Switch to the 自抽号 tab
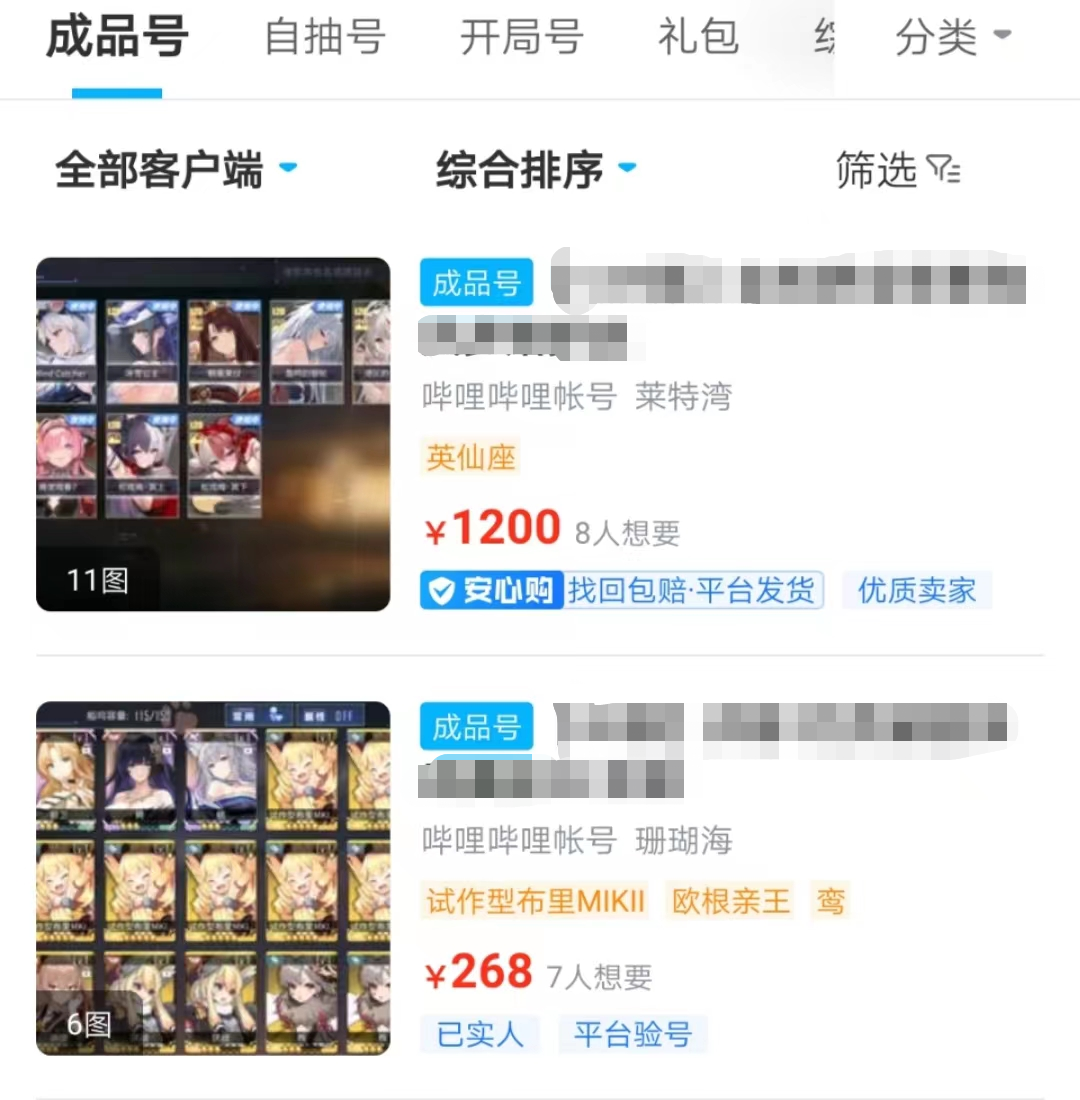This screenshot has width=1080, height=1100. click(325, 39)
